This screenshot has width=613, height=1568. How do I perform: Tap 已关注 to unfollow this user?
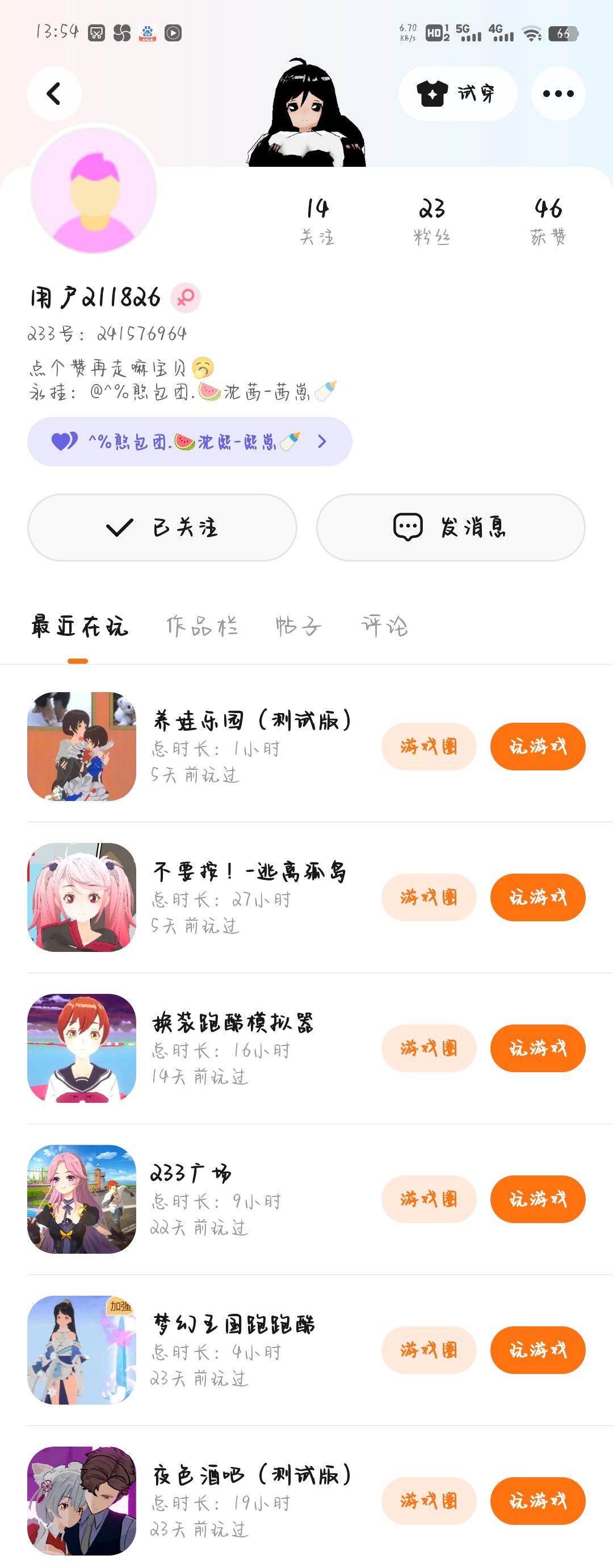coord(162,527)
